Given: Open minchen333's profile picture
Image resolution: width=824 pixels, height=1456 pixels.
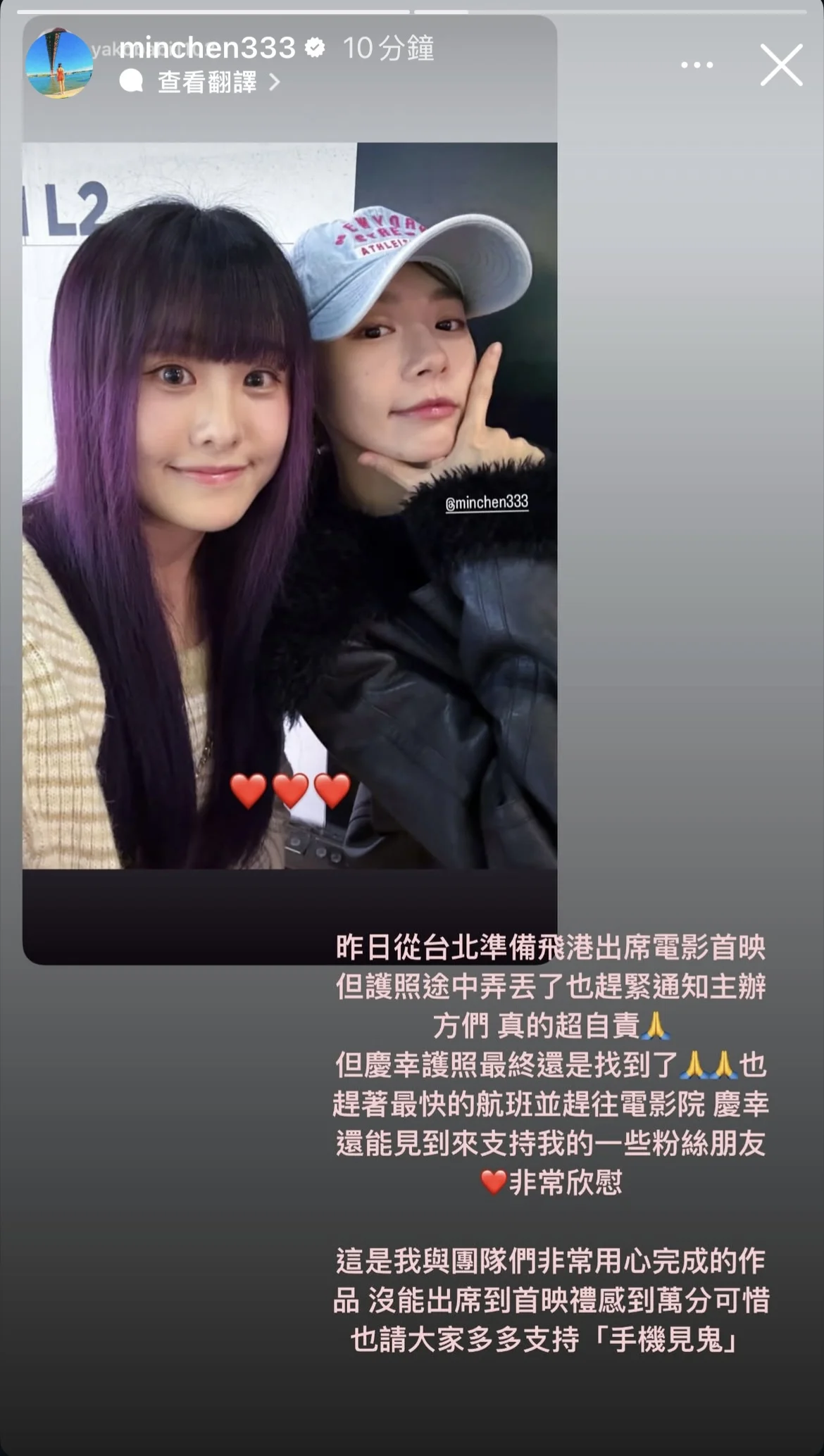Looking at the screenshot, I should tap(59, 63).
